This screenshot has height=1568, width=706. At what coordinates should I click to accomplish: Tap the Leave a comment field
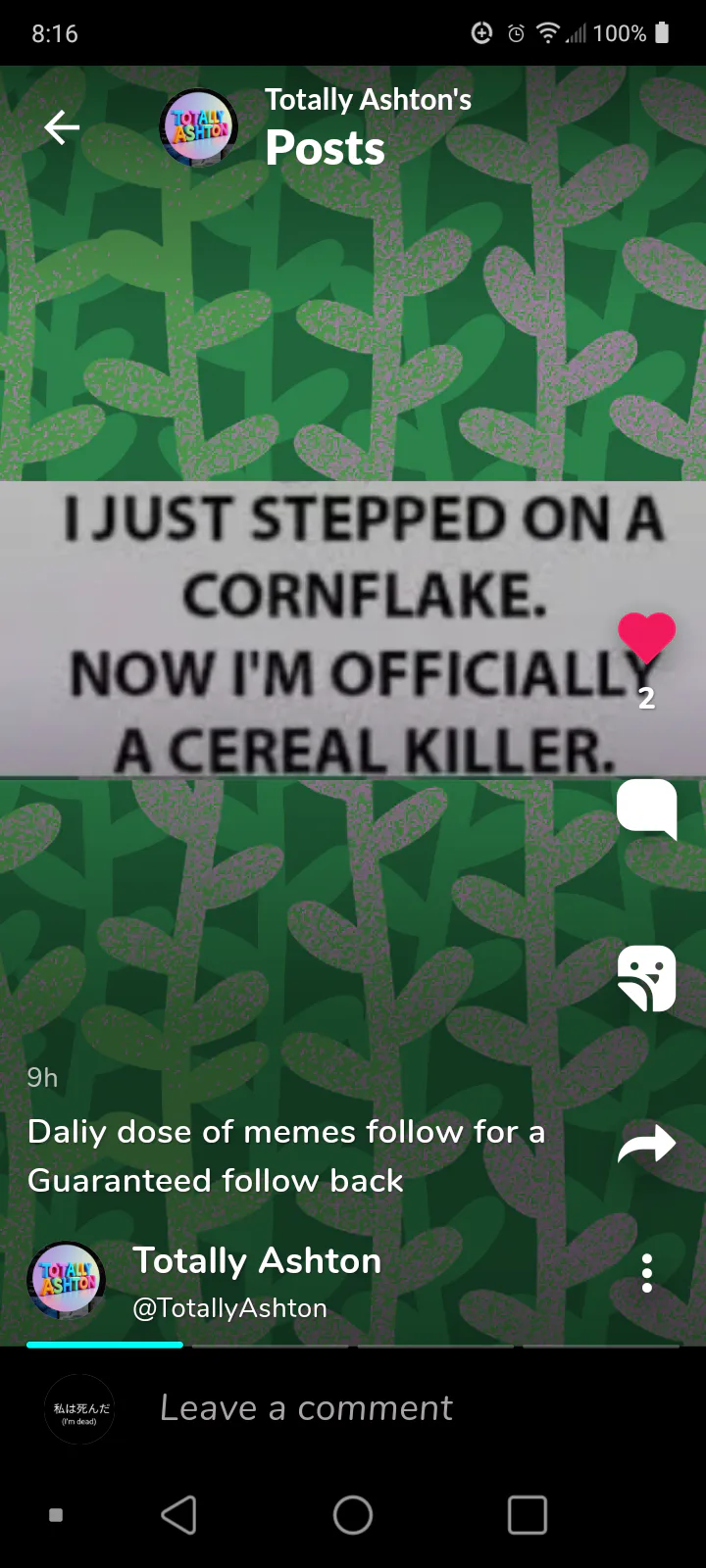[306, 1408]
